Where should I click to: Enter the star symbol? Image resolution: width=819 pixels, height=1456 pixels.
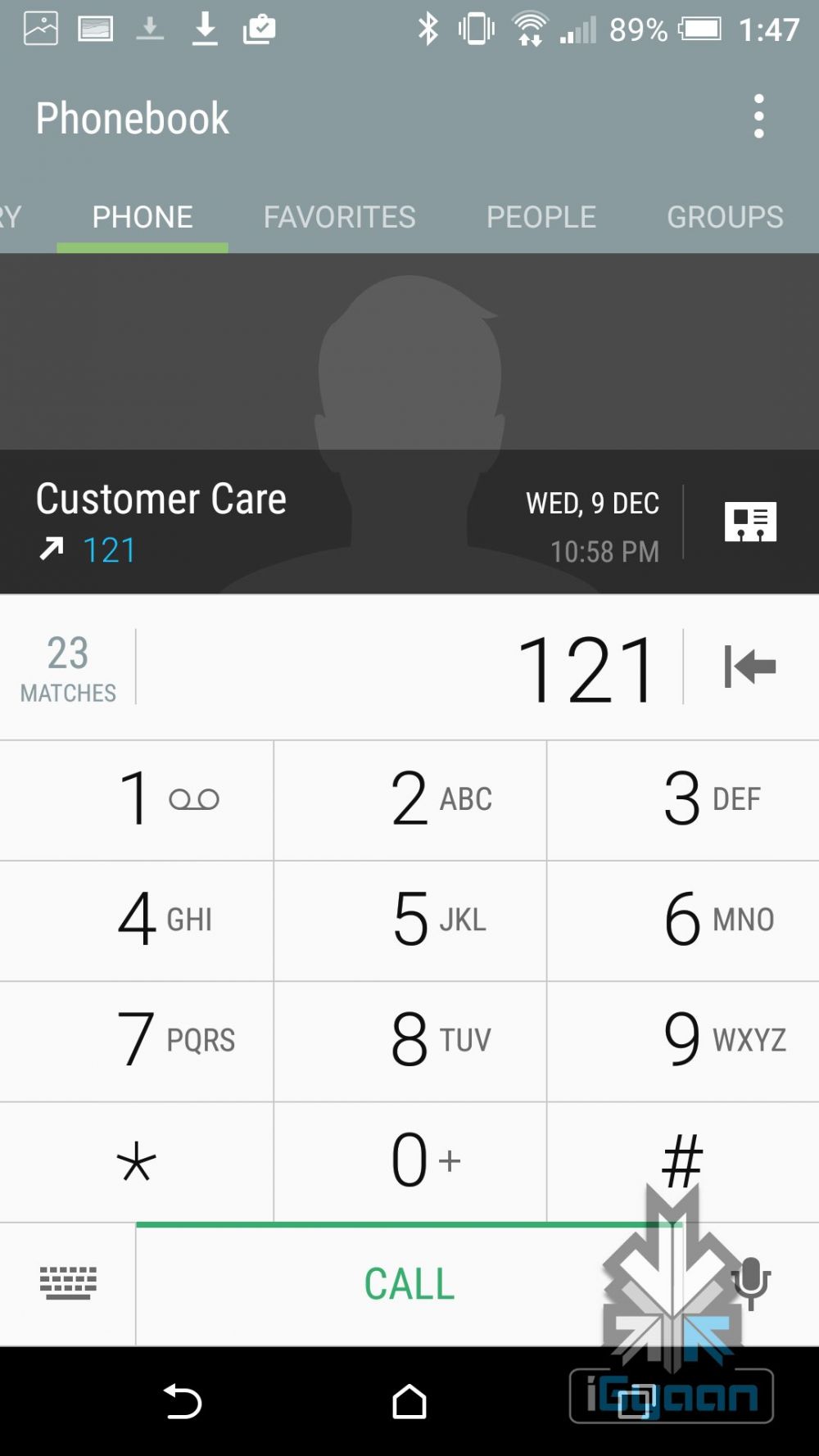click(137, 1161)
